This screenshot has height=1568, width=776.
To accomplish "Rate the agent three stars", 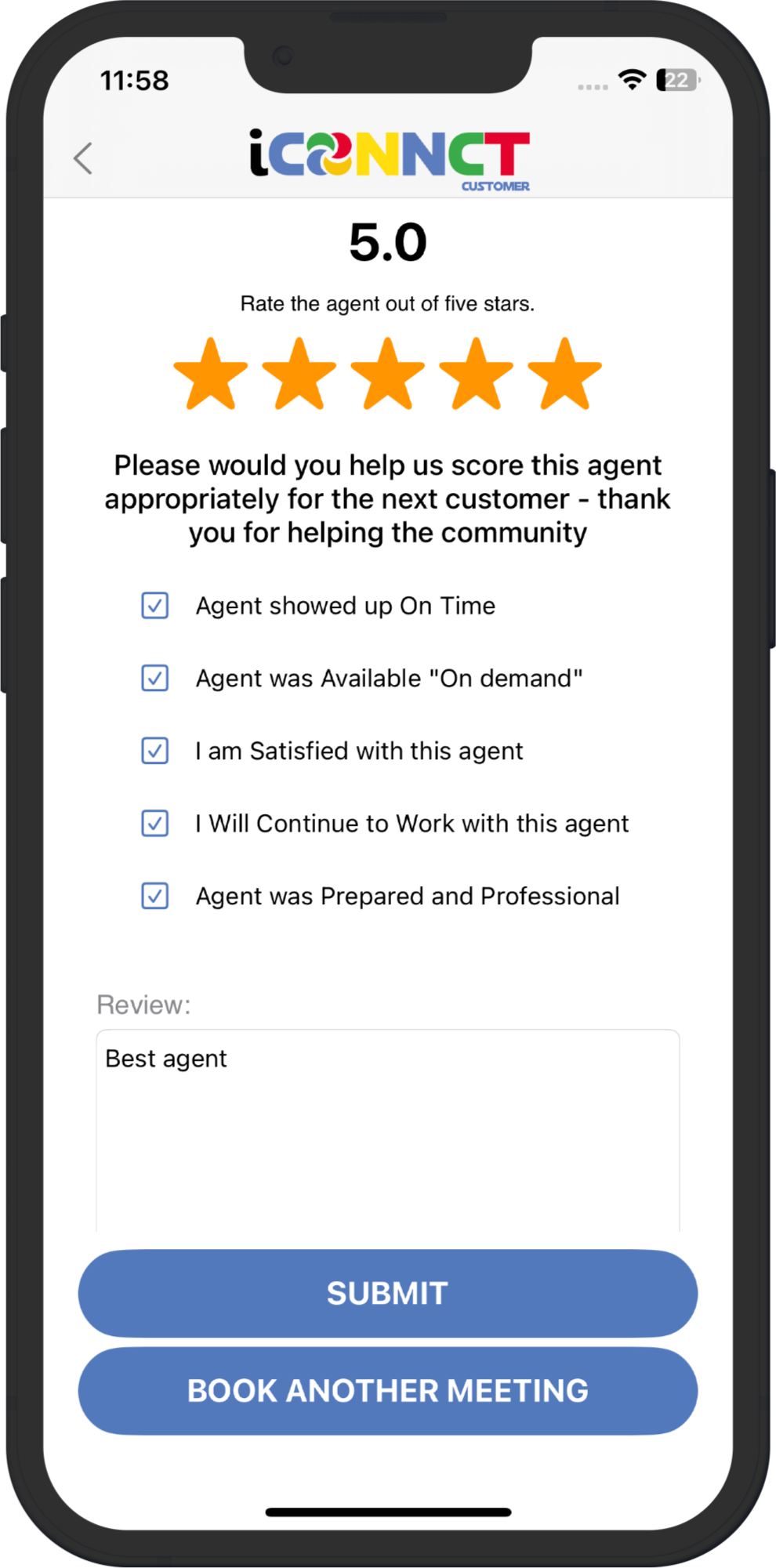I will click(388, 374).
